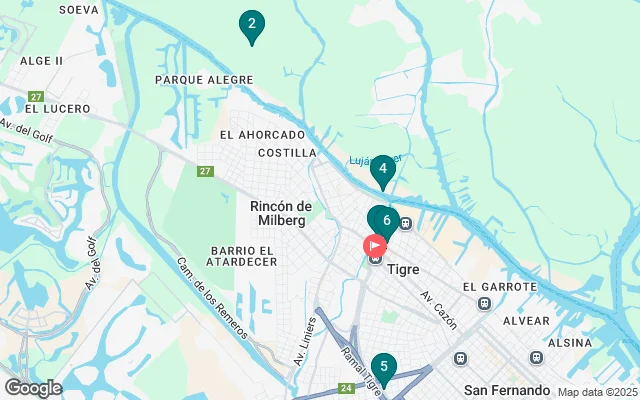
Task: Select map pin number 2
Action: point(251,25)
